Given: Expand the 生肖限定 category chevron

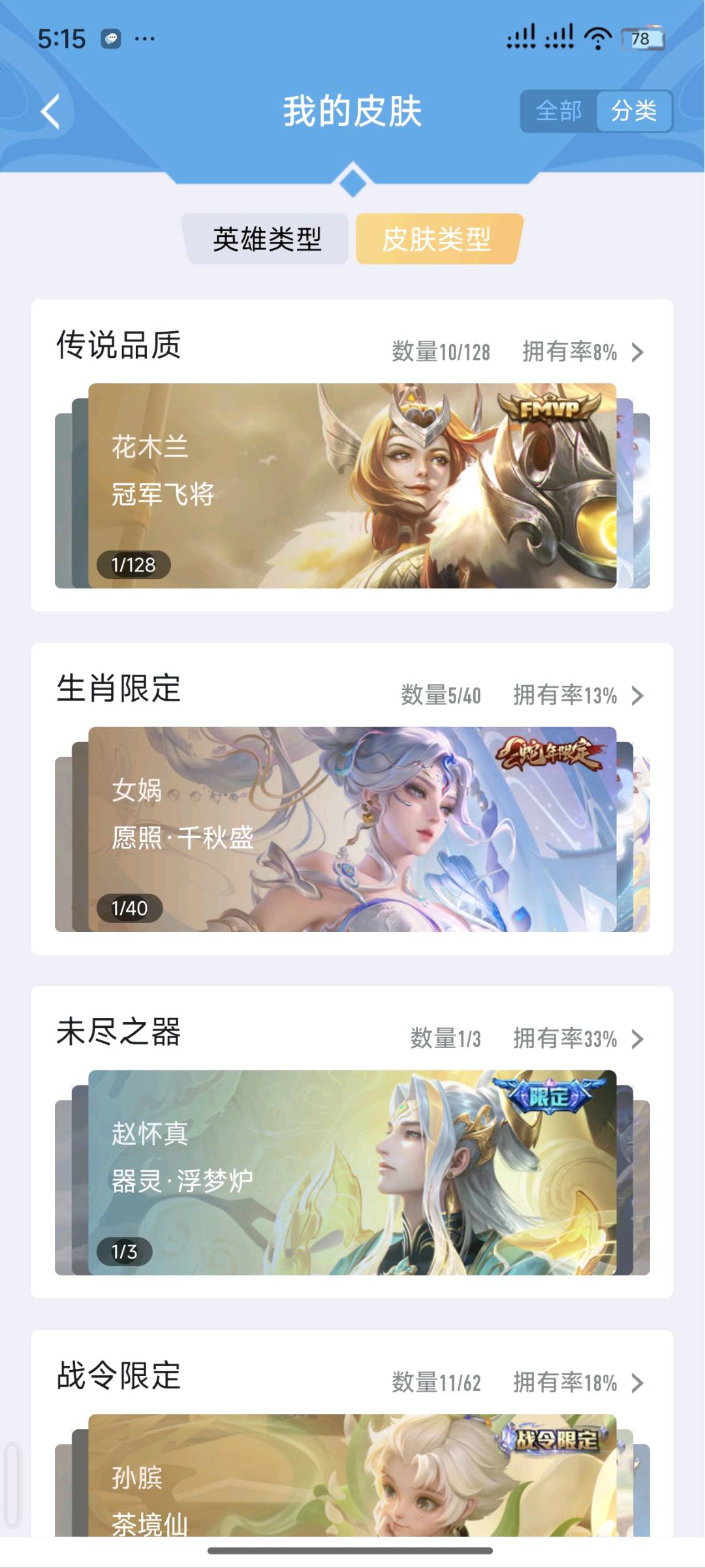Looking at the screenshot, I should [638, 696].
